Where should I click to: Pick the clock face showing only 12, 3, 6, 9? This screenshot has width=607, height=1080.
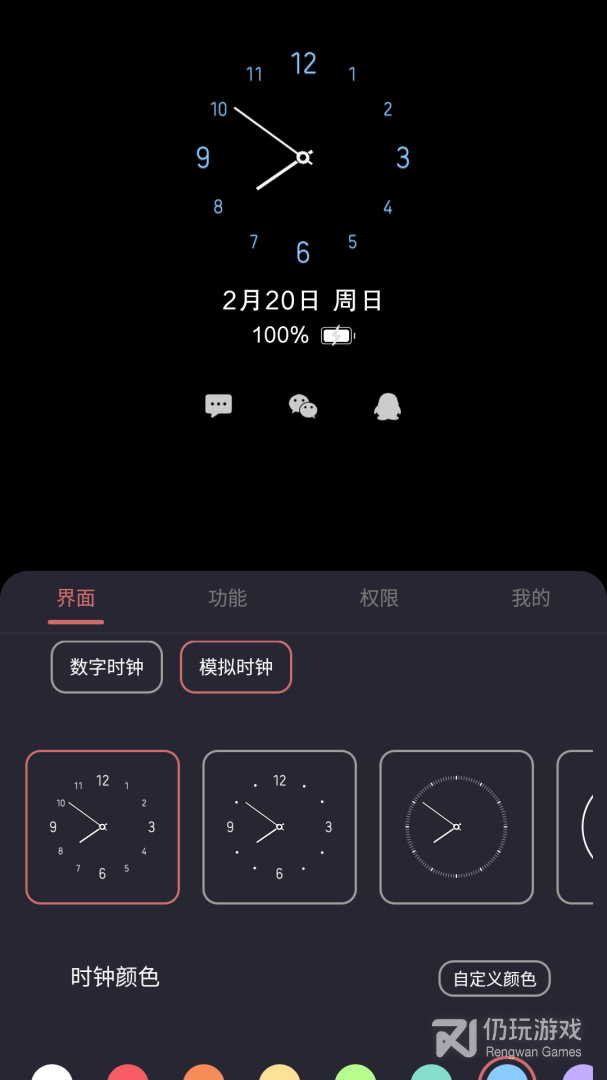click(280, 827)
